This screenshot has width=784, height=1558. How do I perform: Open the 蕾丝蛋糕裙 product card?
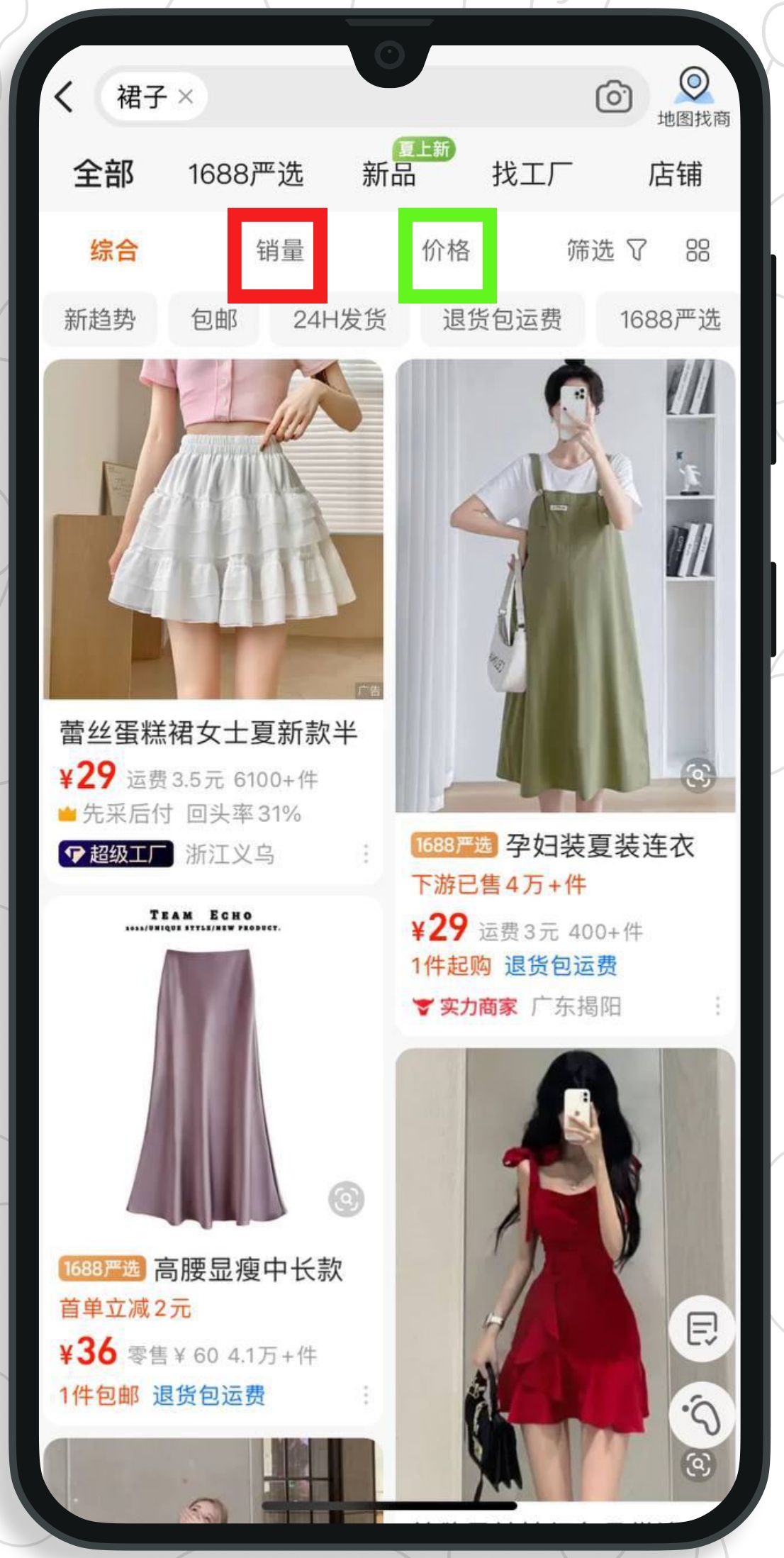pos(213,621)
